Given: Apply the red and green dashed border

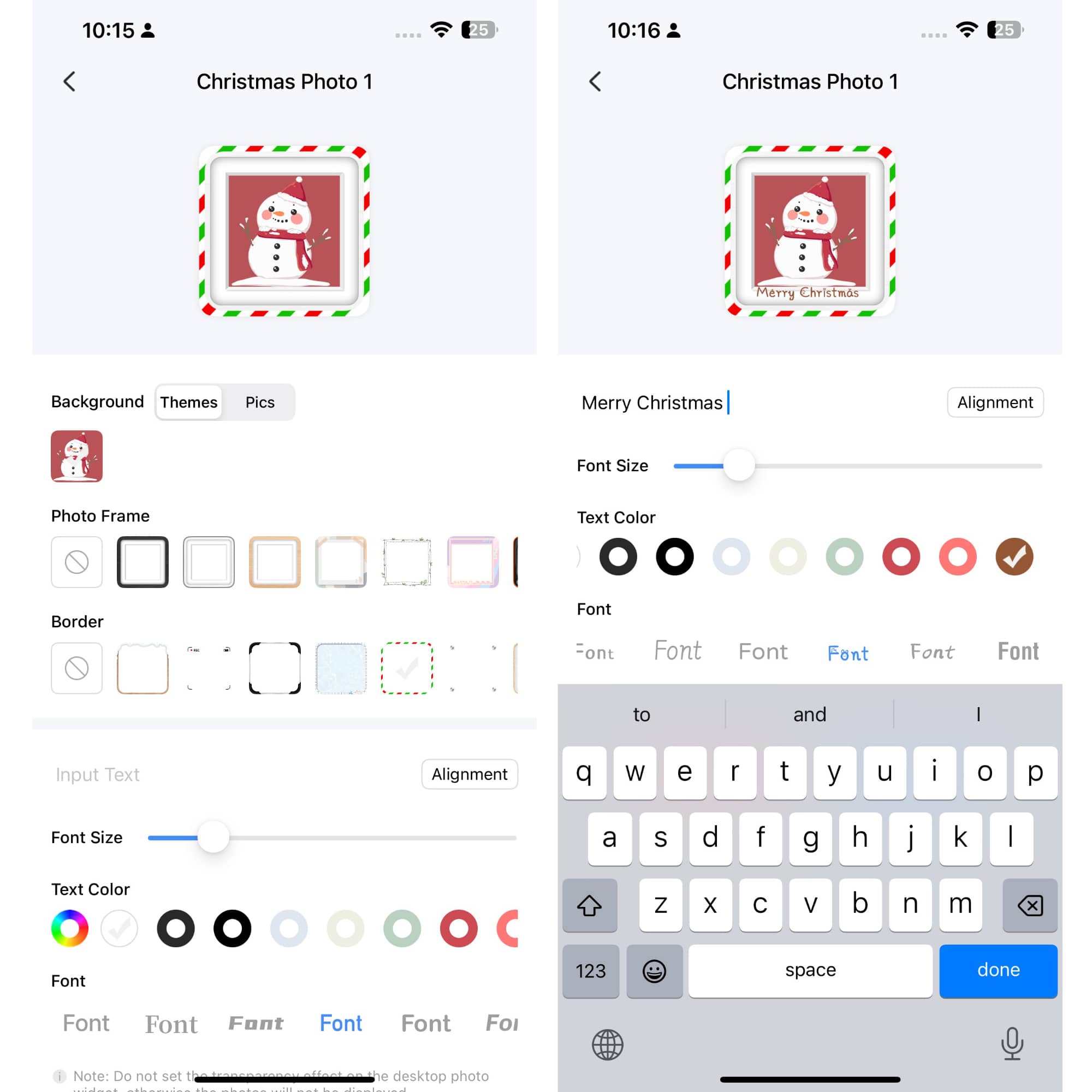Looking at the screenshot, I should [x=406, y=668].
